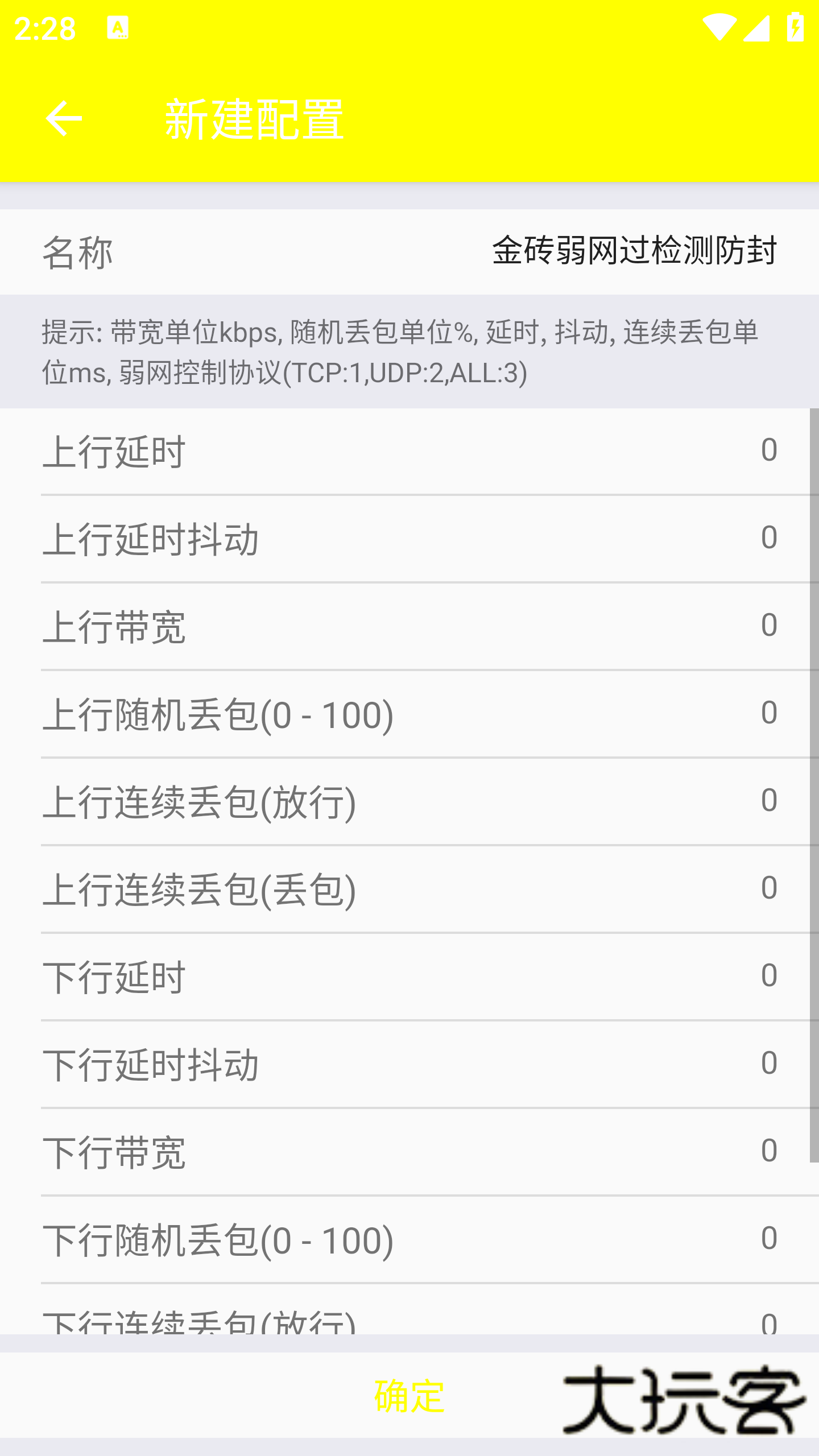Select the 下行带宽 input row
This screenshot has height=1456, width=819.
coord(769,1152)
